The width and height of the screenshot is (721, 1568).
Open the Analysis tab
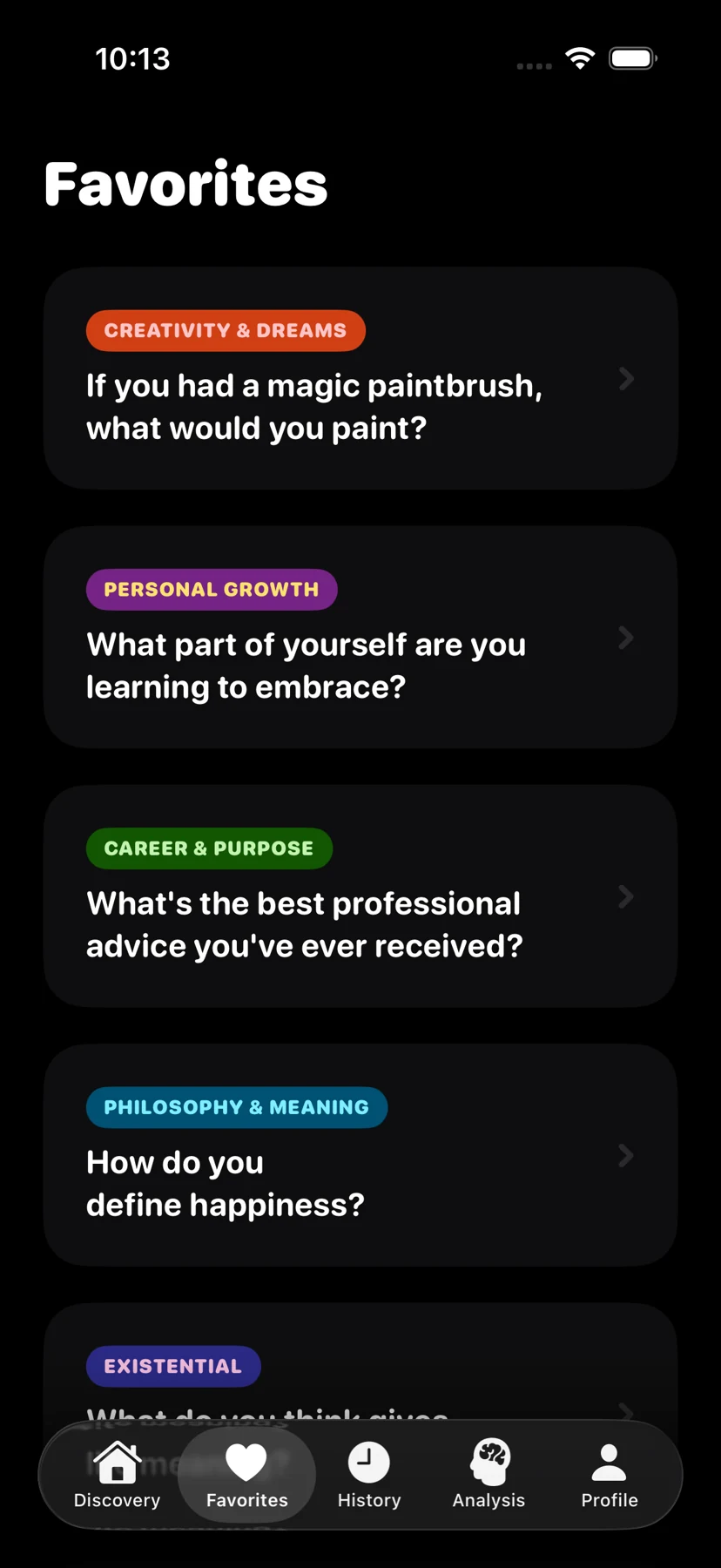click(x=489, y=1475)
